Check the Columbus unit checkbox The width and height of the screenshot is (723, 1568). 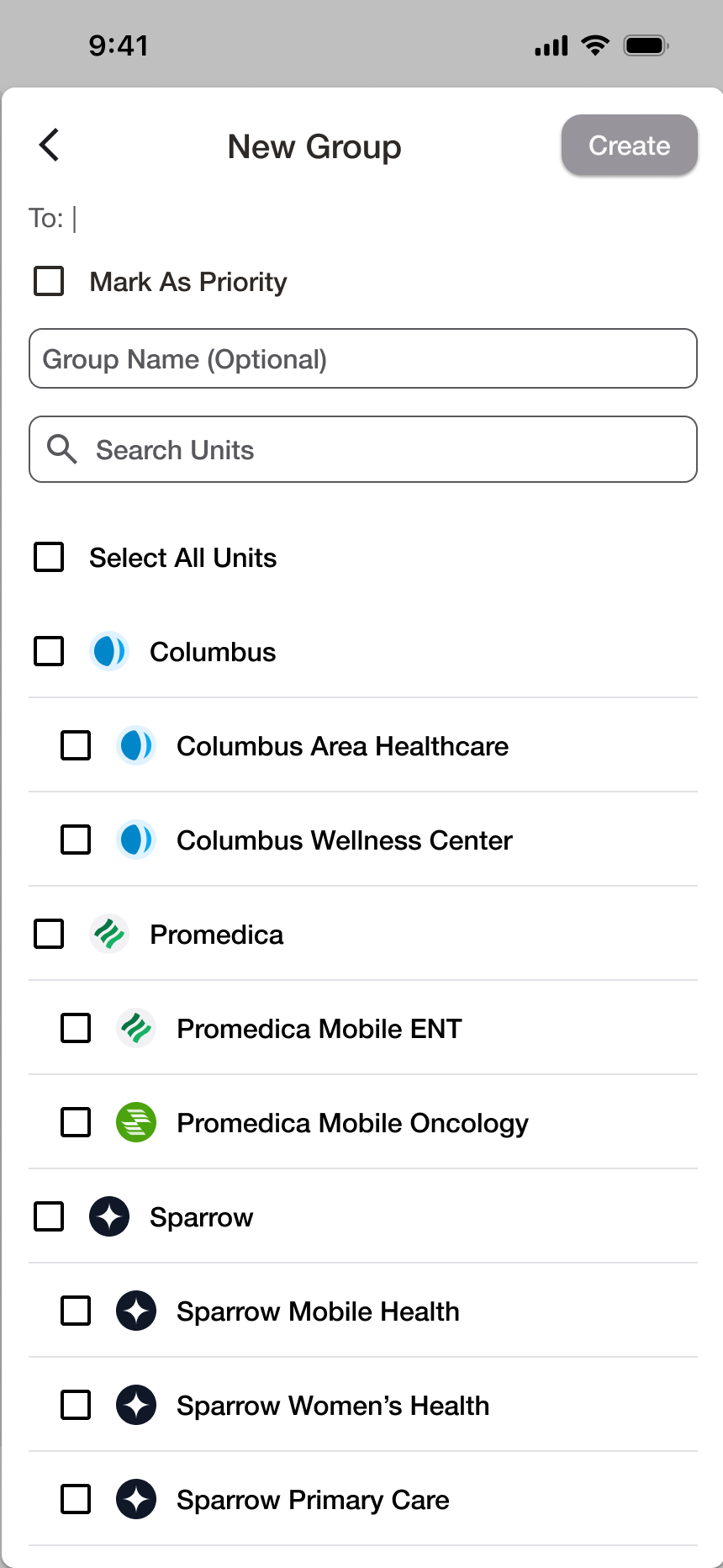coord(48,651)
